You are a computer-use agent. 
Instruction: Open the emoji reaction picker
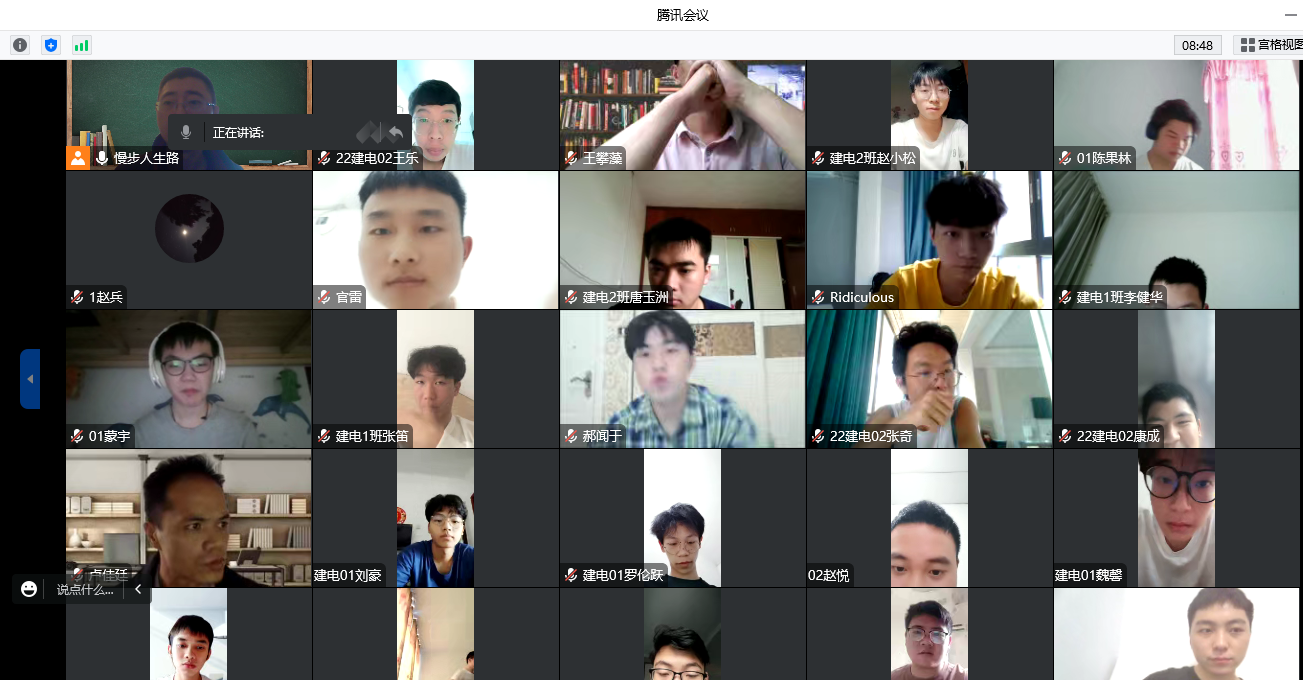29,589
